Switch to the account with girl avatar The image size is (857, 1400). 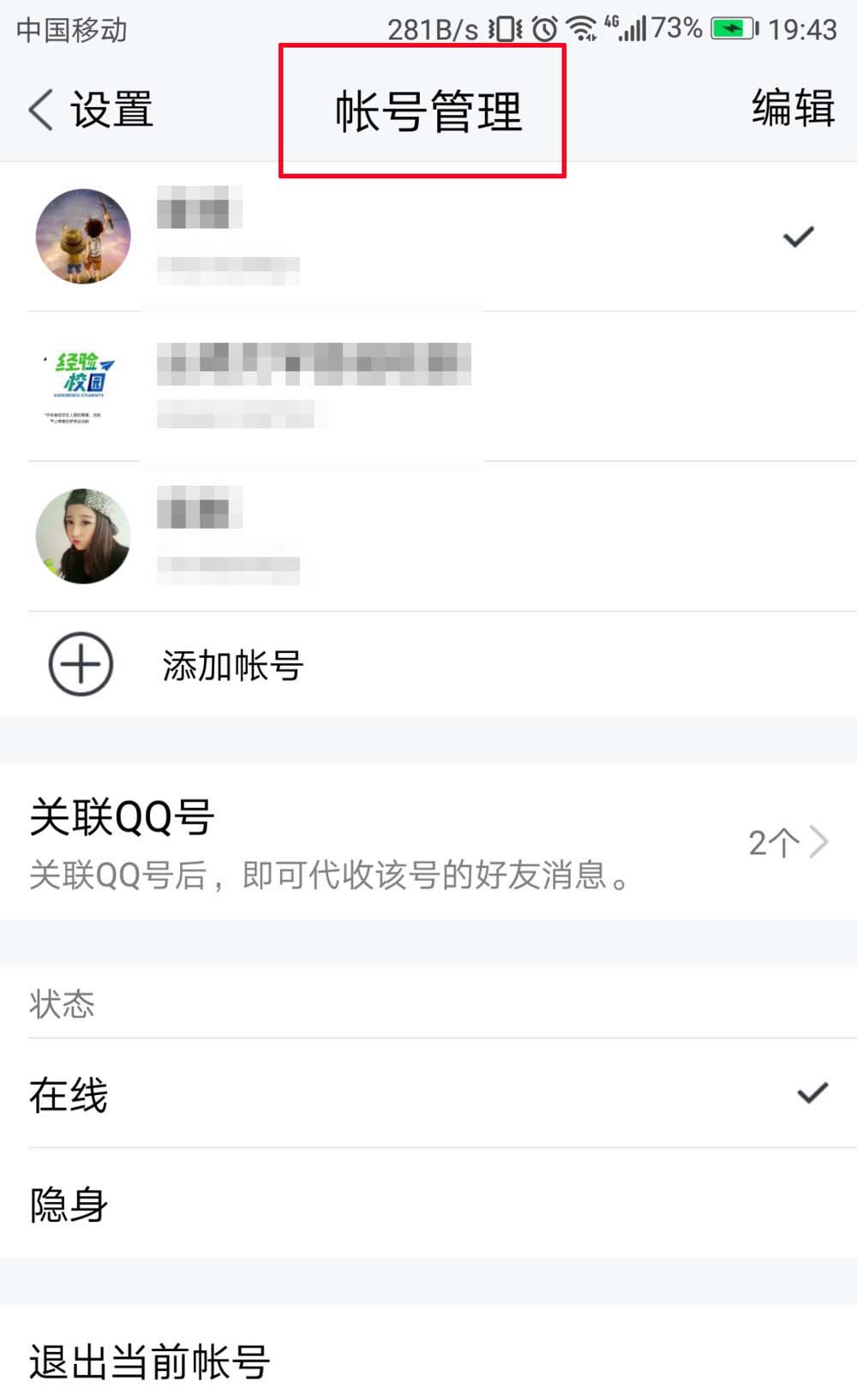(428, 536)
